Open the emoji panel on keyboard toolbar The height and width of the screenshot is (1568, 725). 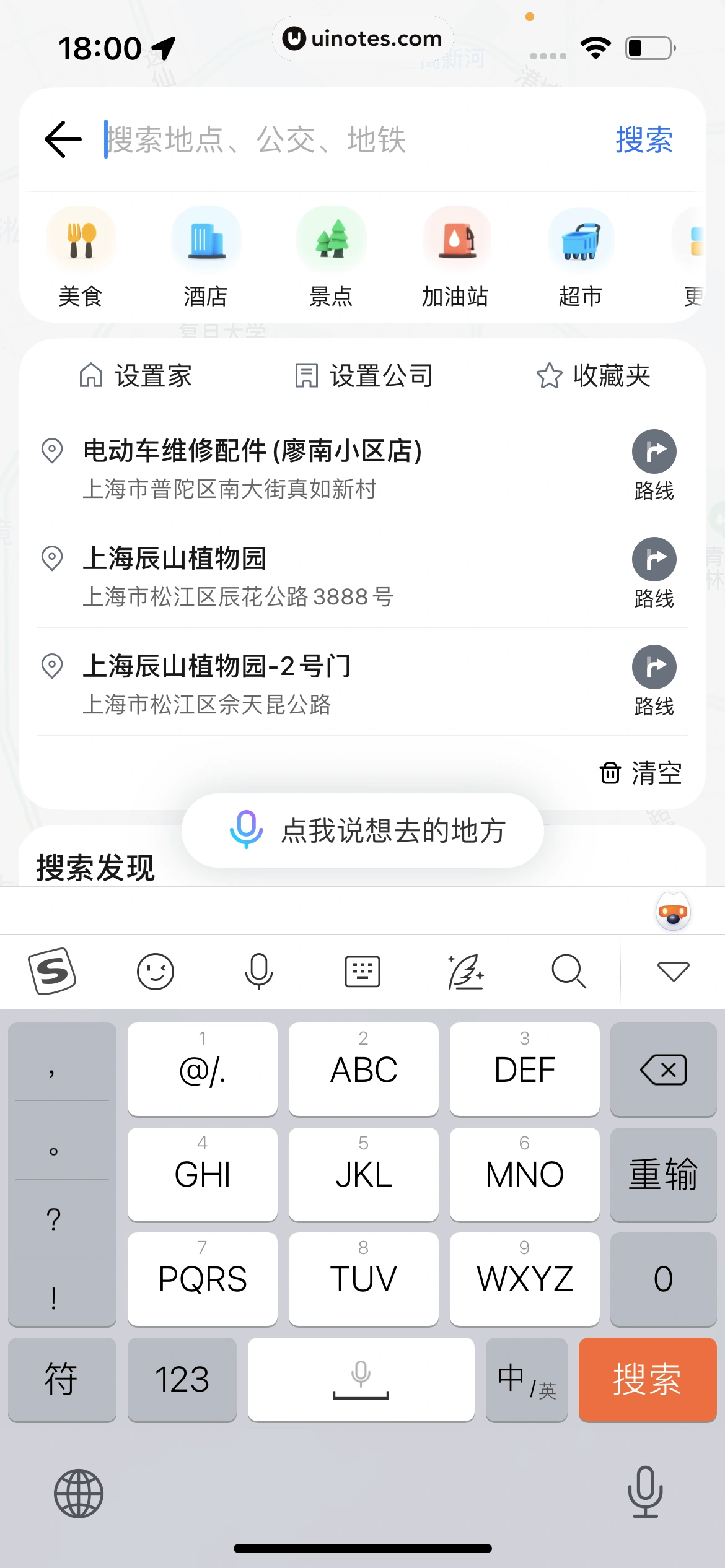pos(155,971)
